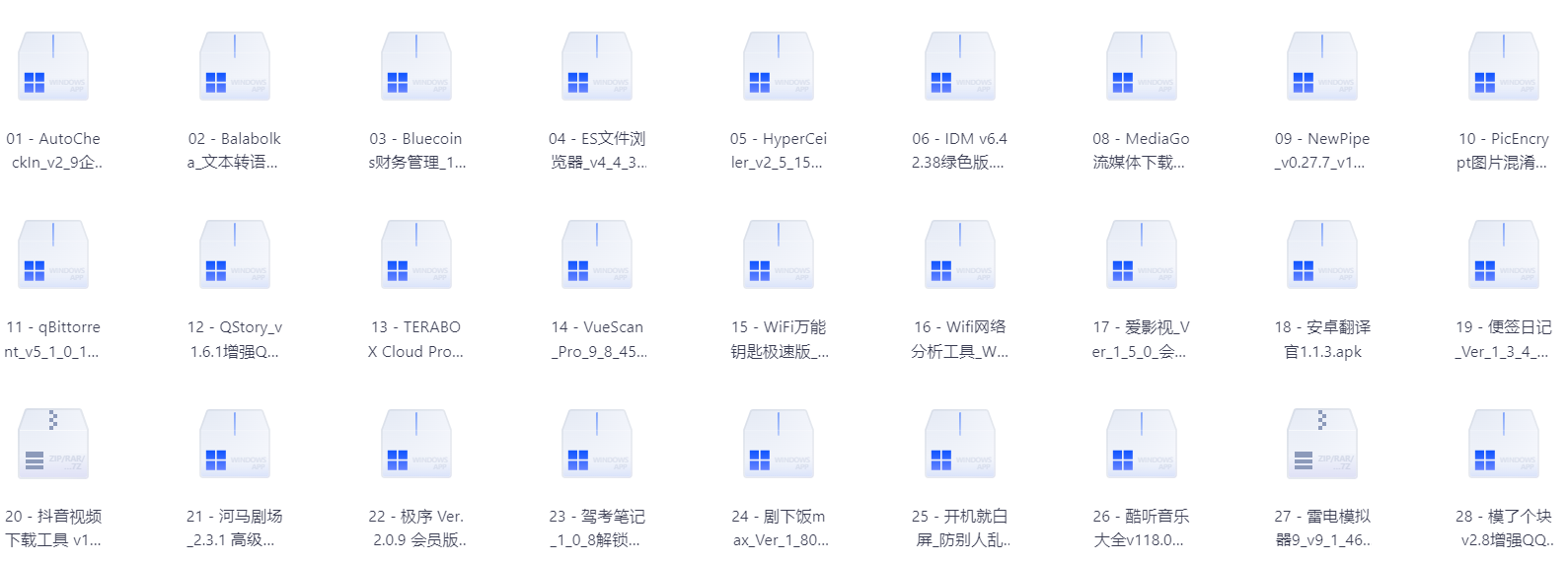Open the 15 - WiFi万能钥匙极速版 file

[x=779, y=255]
